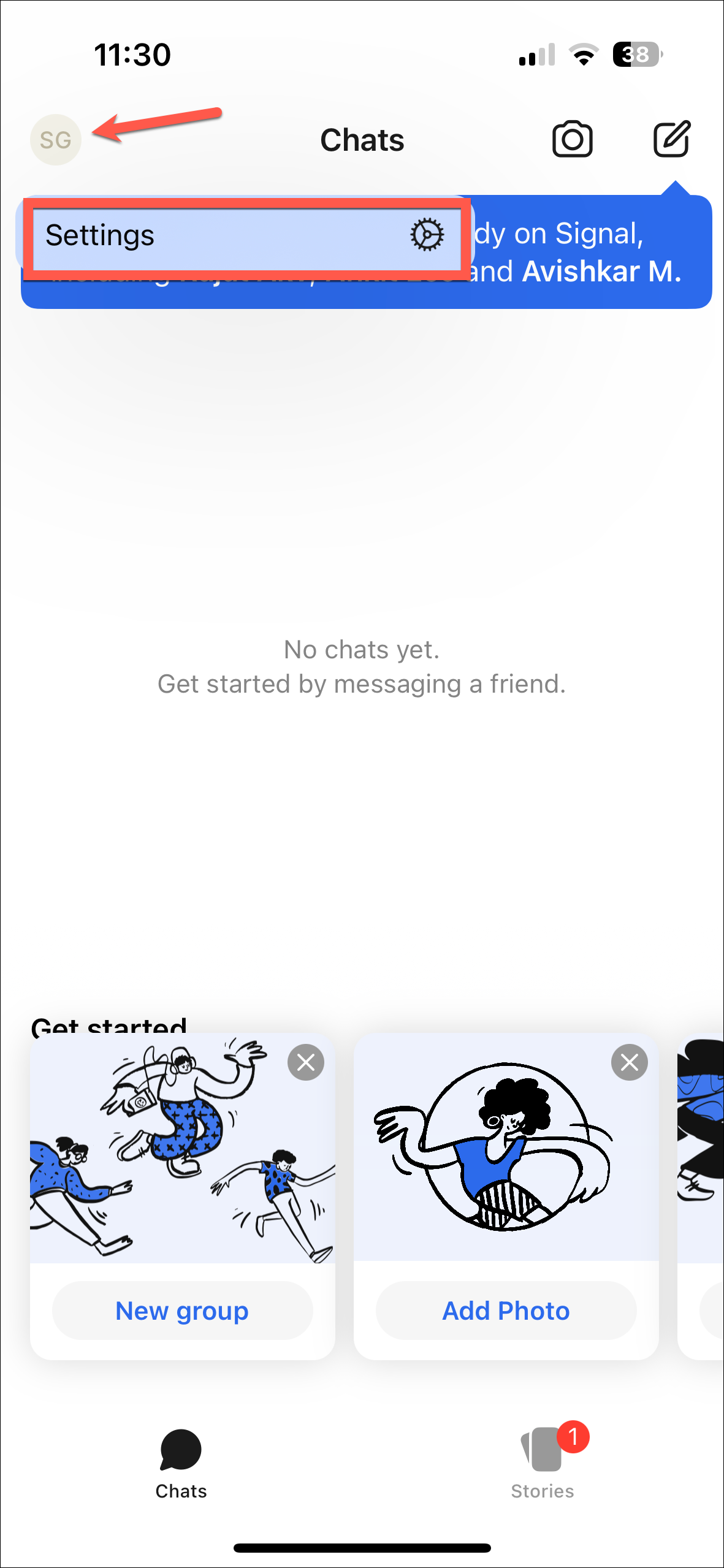Image resolution: width=724 pixels, height=1568 pixels.
Task: Tap the New group button
Action: (182, 1311)
